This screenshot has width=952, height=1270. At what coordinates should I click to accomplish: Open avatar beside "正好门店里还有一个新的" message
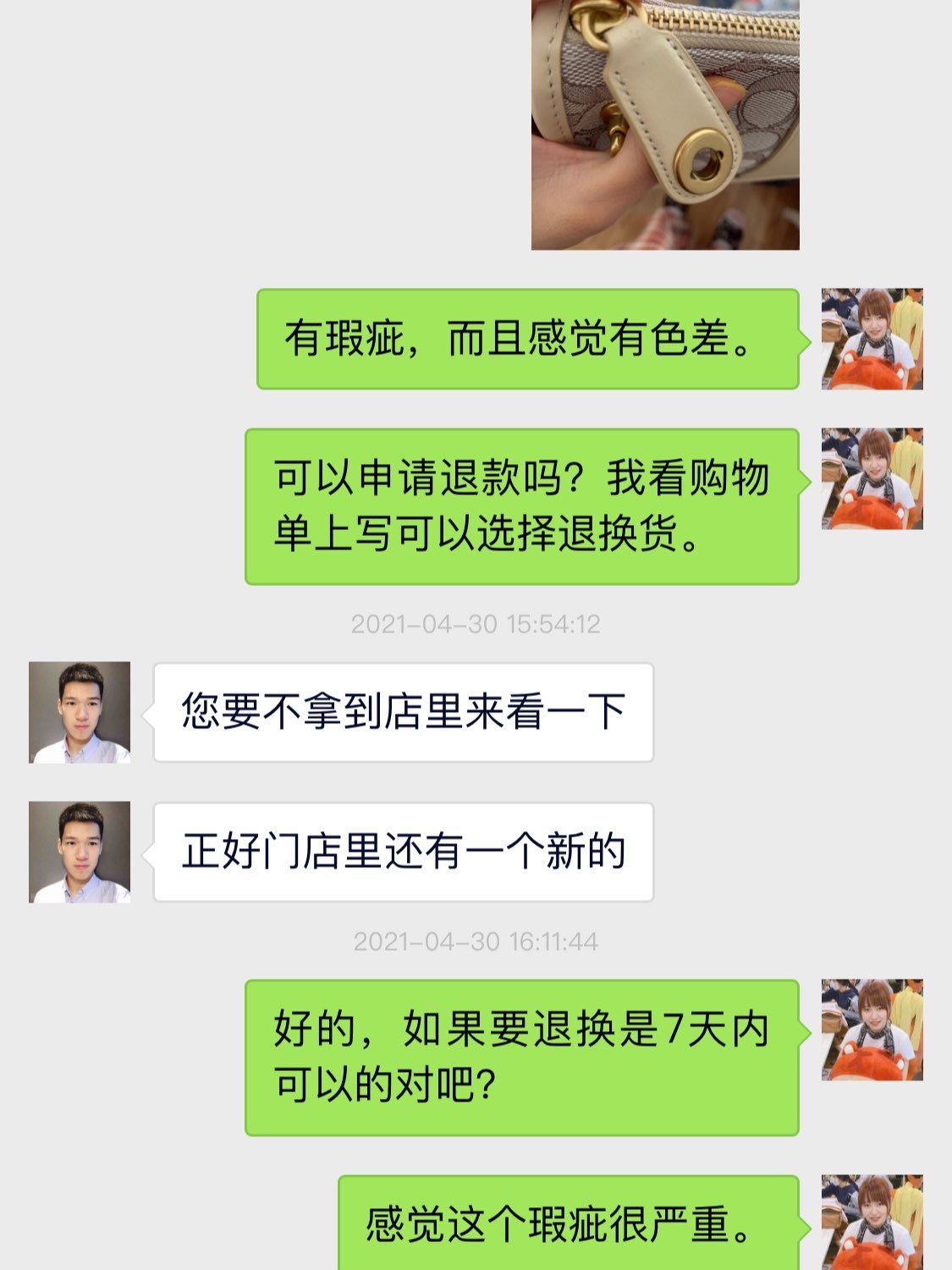tap(80, 852)
